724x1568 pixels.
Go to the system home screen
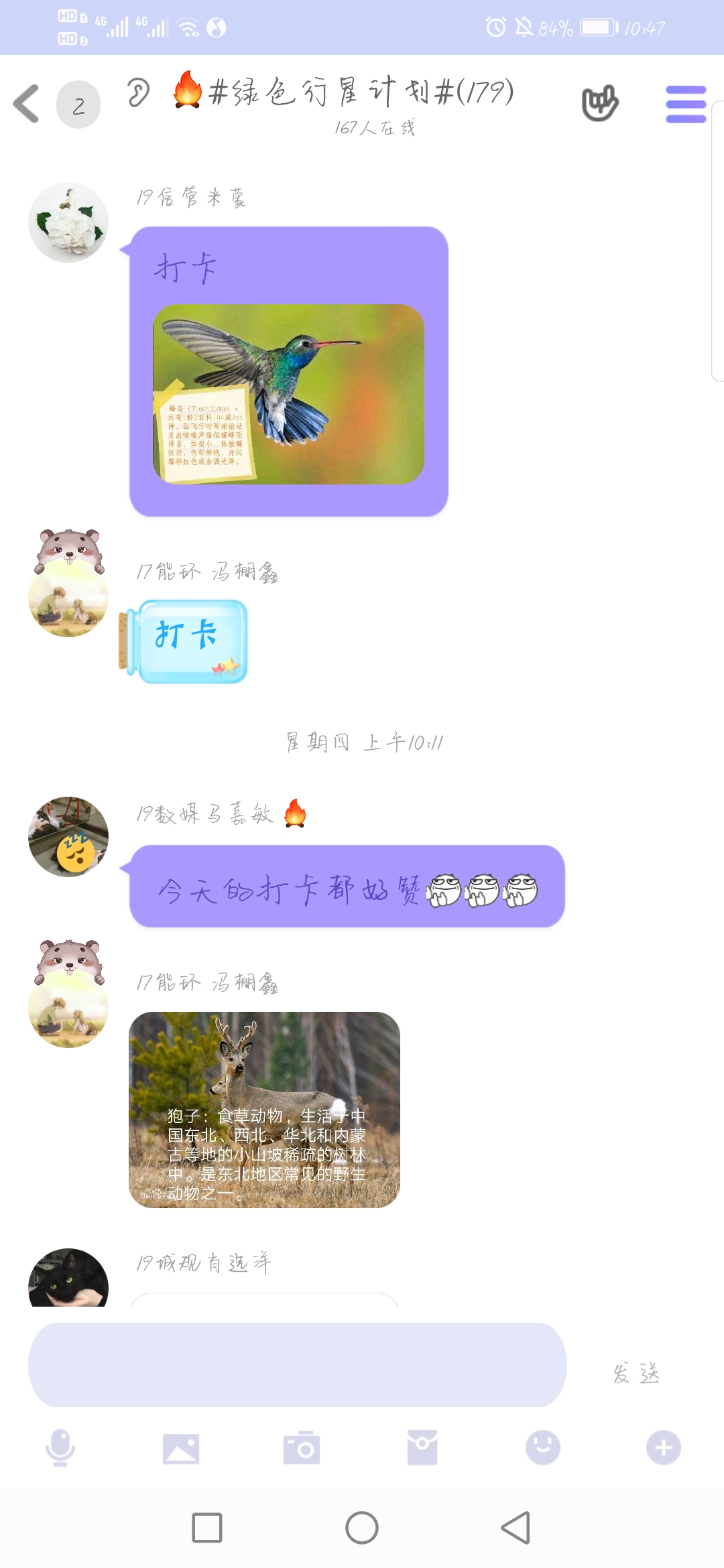(362, 1528)
